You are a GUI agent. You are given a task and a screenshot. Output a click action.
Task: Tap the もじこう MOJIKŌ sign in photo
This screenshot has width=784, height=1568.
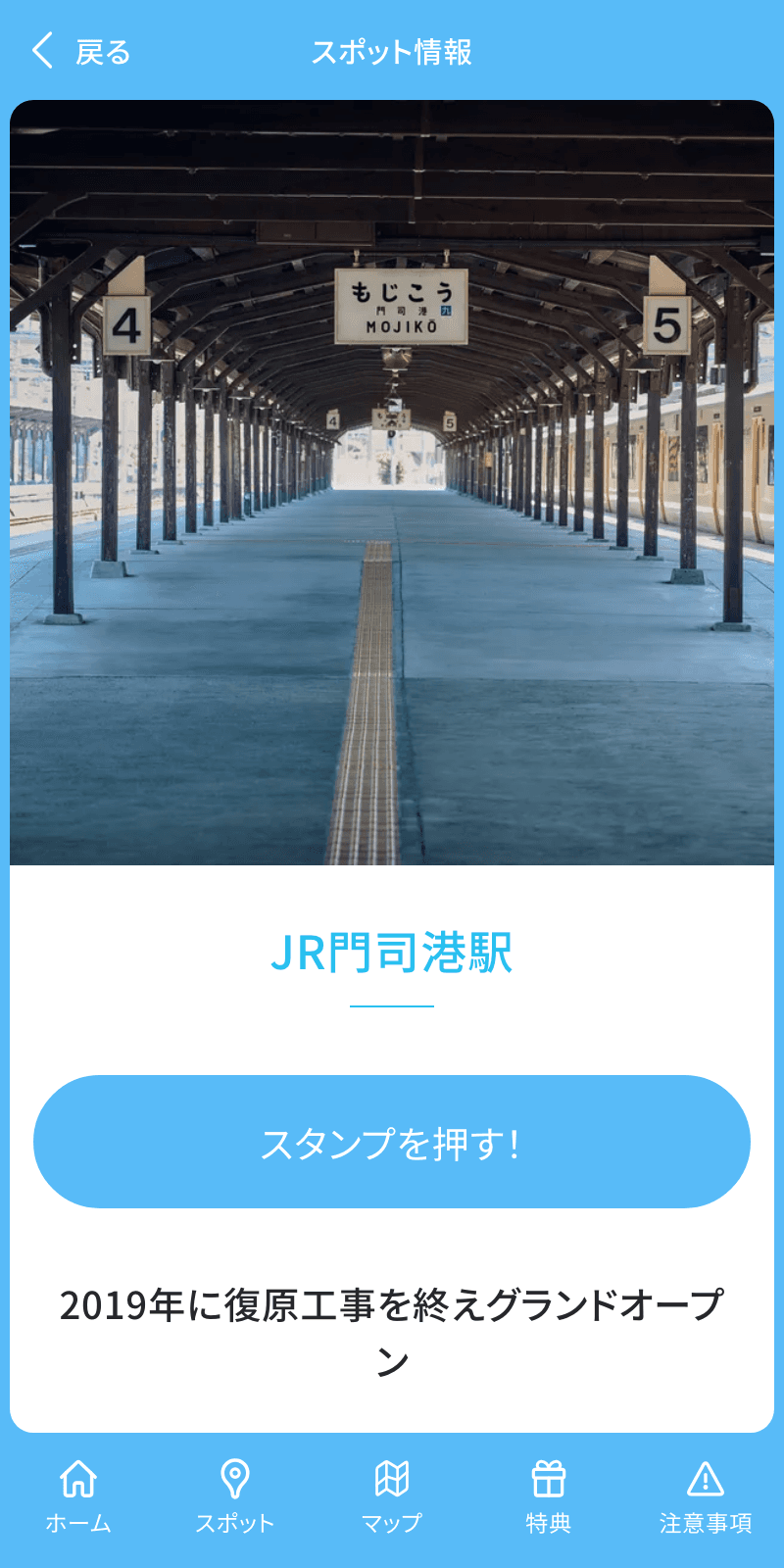click(x=404, y=304)
